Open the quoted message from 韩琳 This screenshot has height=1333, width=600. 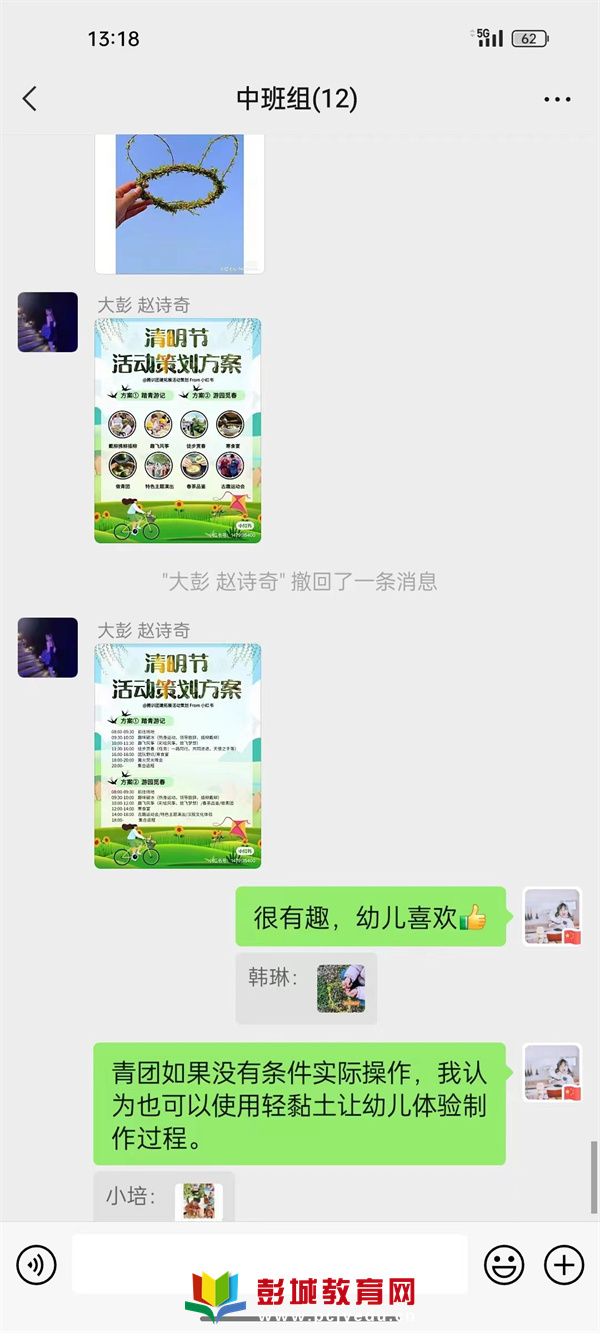coord(306,988)
